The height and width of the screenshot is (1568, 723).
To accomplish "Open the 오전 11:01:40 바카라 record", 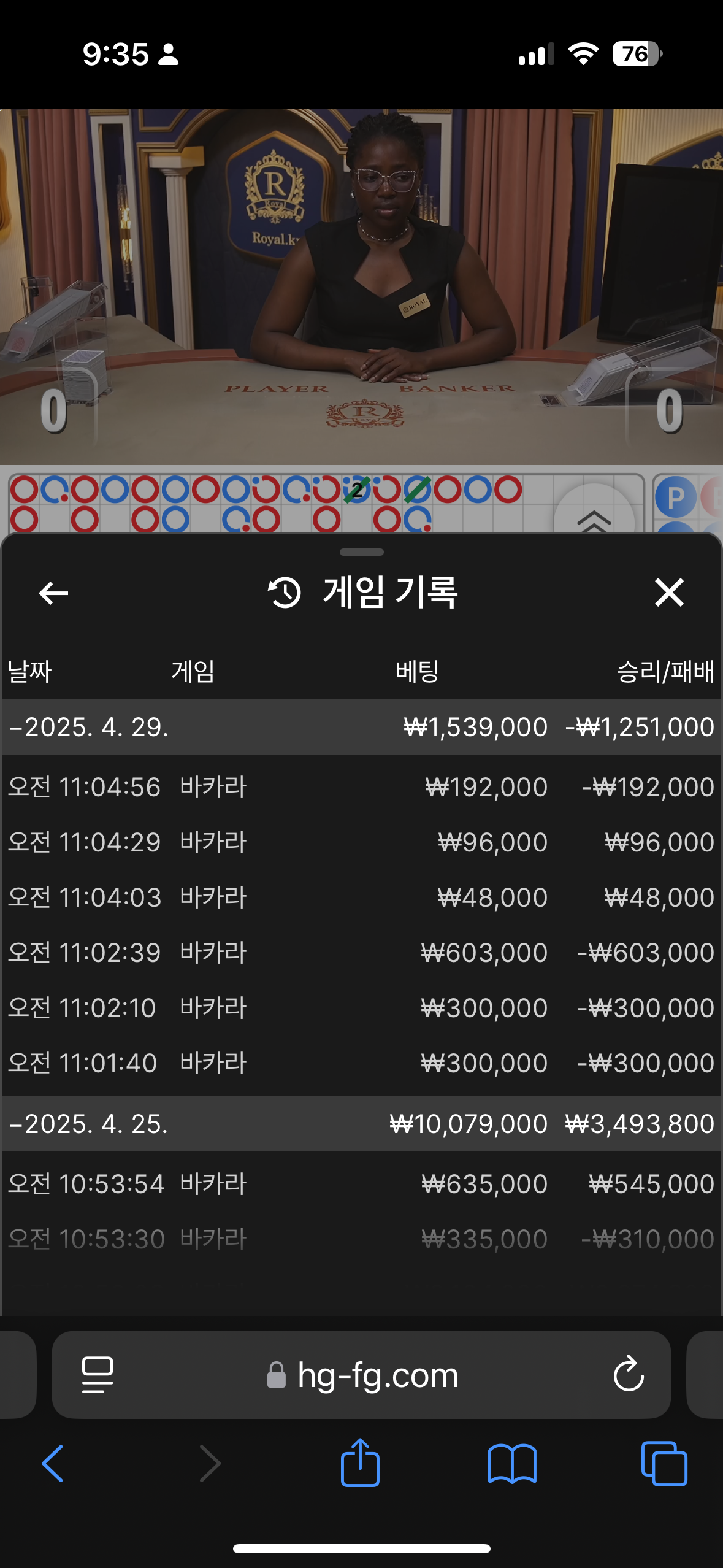I will [361, 1063].
